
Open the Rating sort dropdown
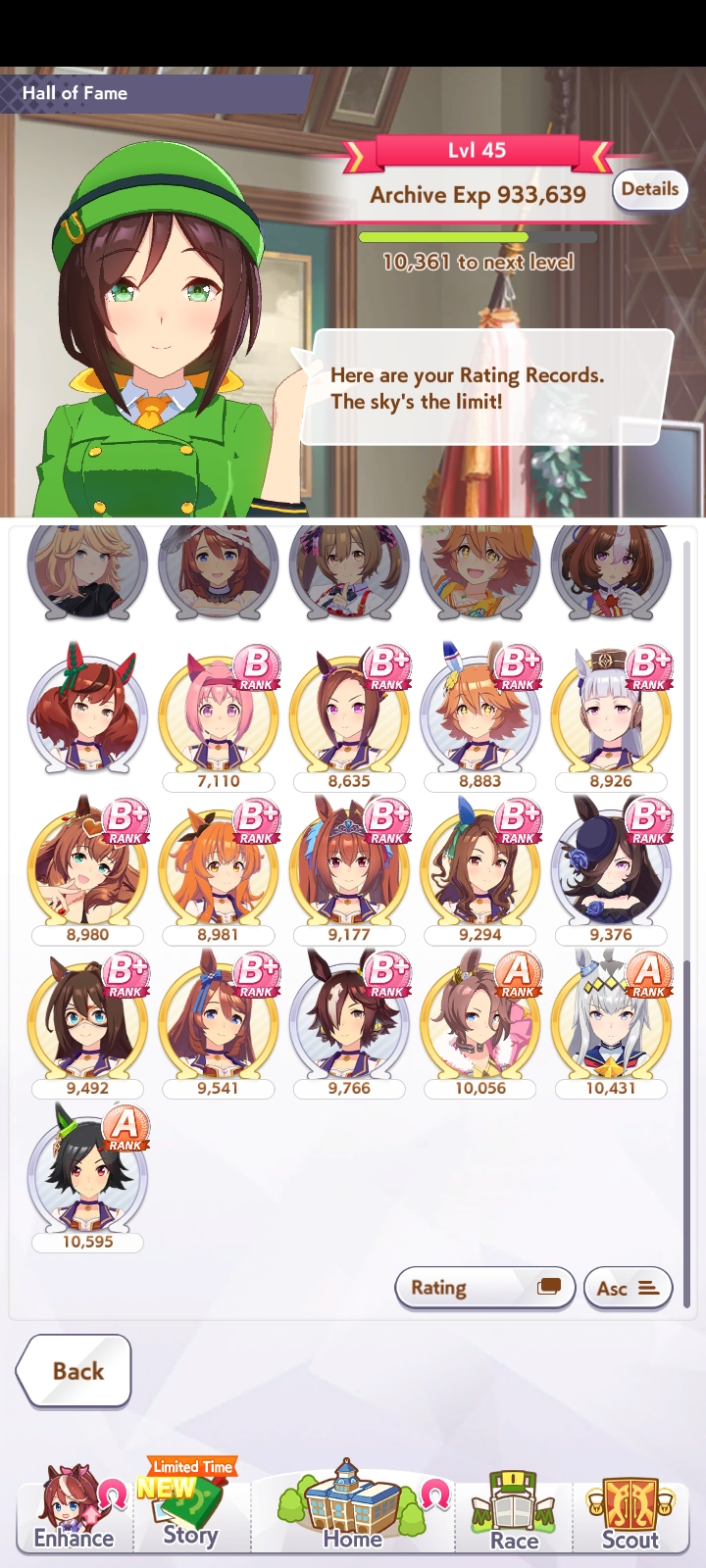click(x=485, y=1288)
